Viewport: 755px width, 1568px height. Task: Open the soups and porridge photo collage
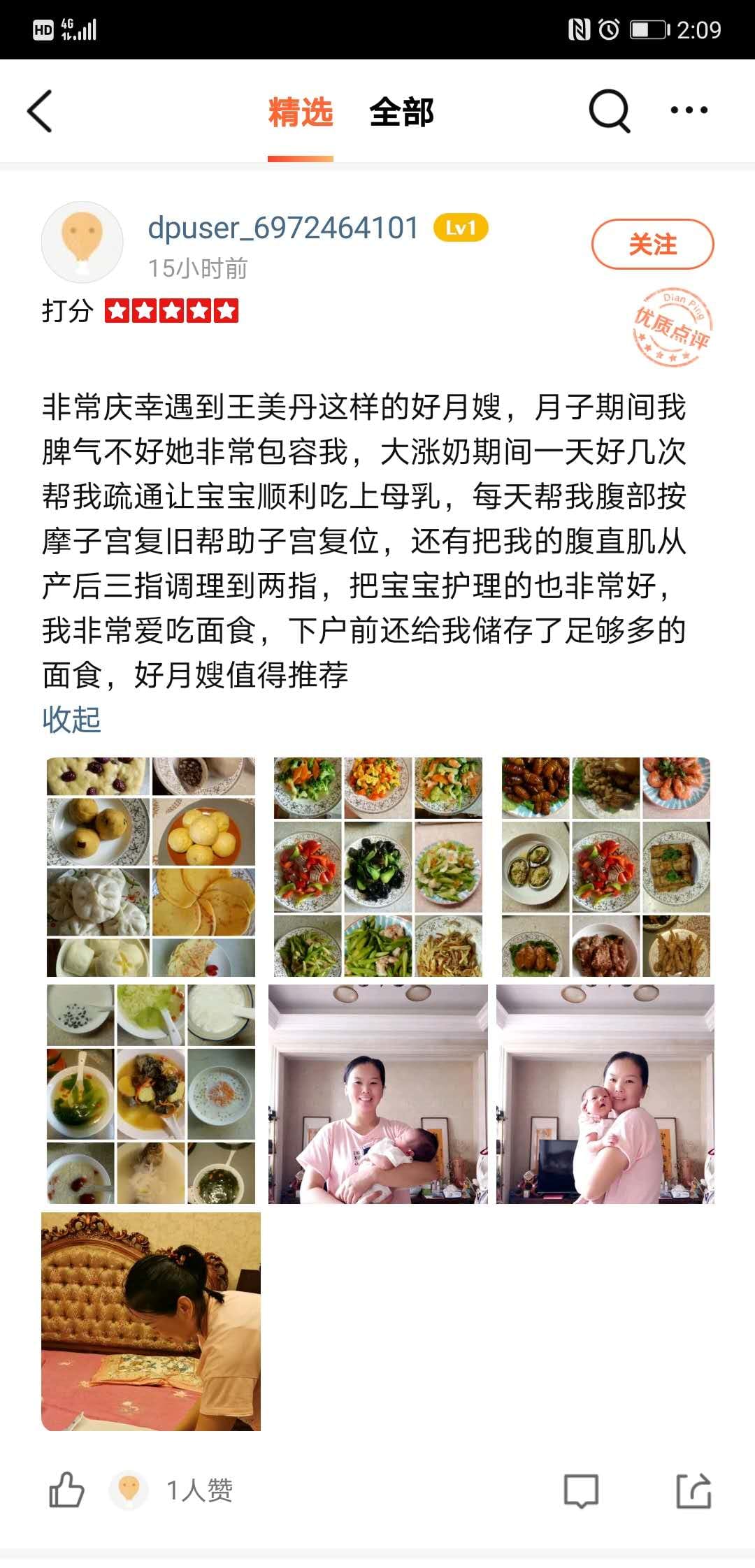pyautogui.click(x=151, y=1094)
